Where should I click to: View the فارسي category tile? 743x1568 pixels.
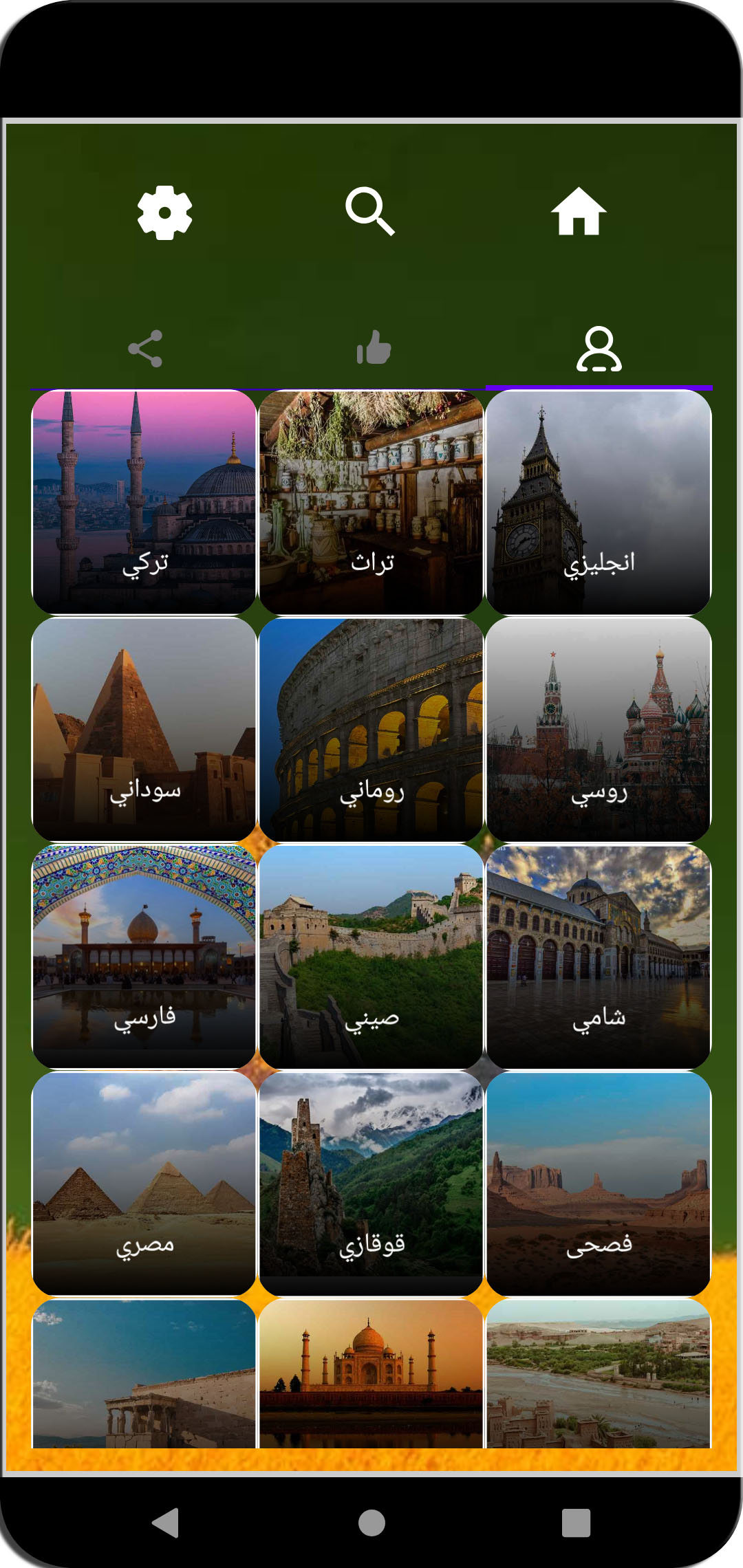click(x=144, y=956)
